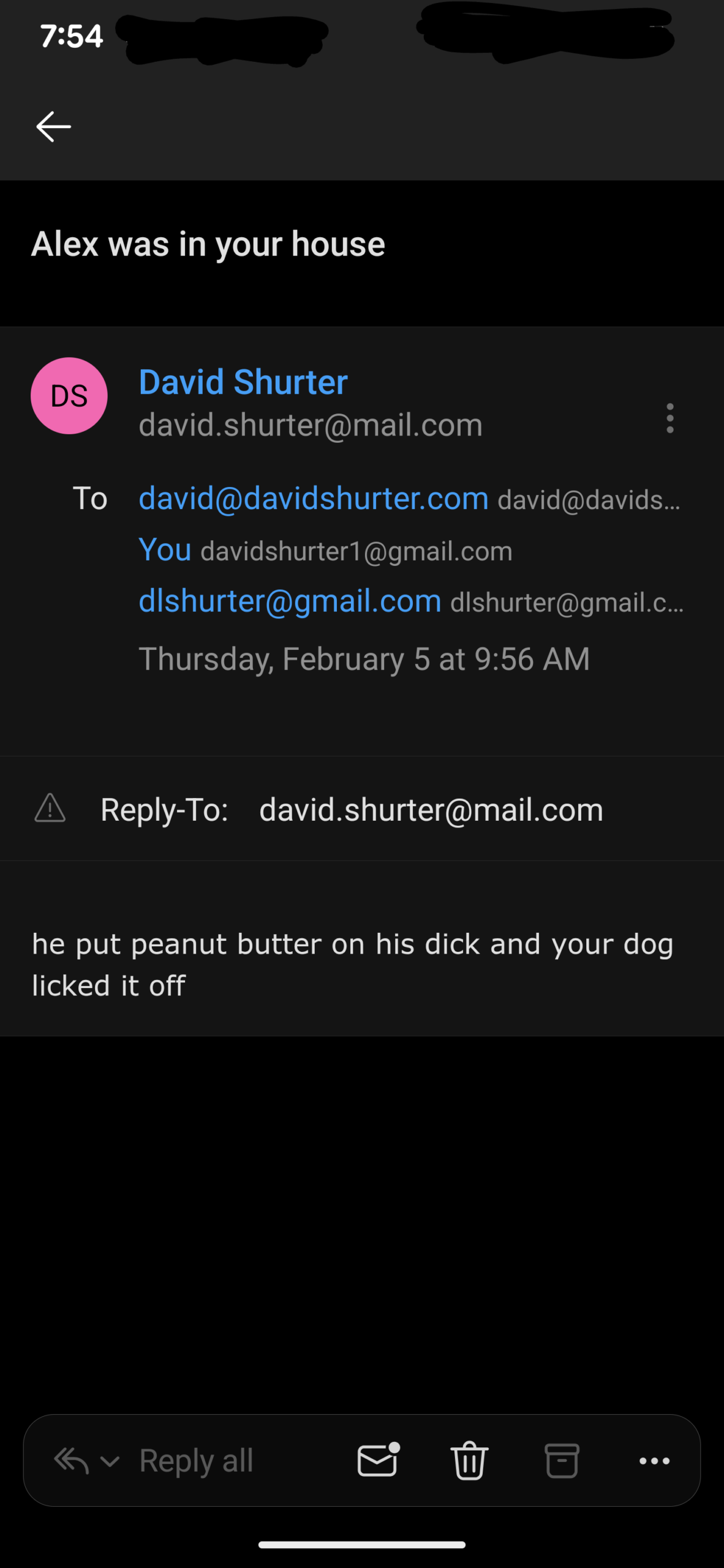
Task: Tap the Reply all button
Action: [x=196, y=1461]
